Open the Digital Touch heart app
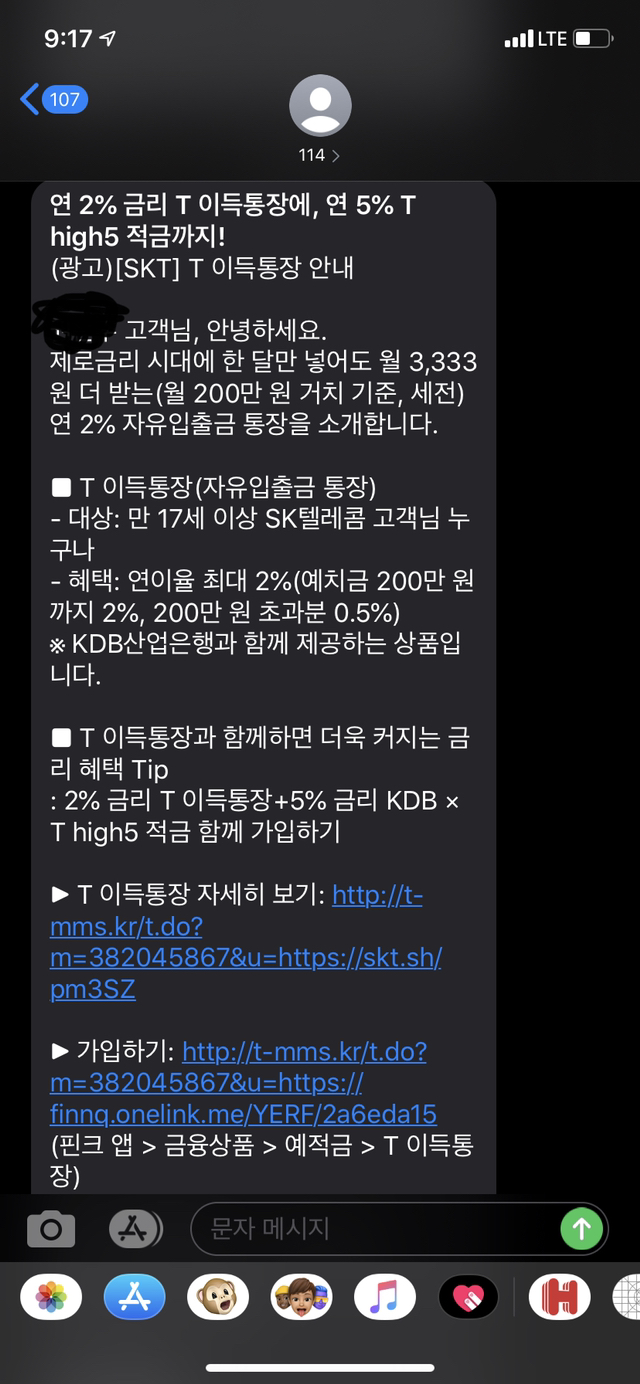Viewport: 640px width, 1384px height. [x=467, y=1298]
